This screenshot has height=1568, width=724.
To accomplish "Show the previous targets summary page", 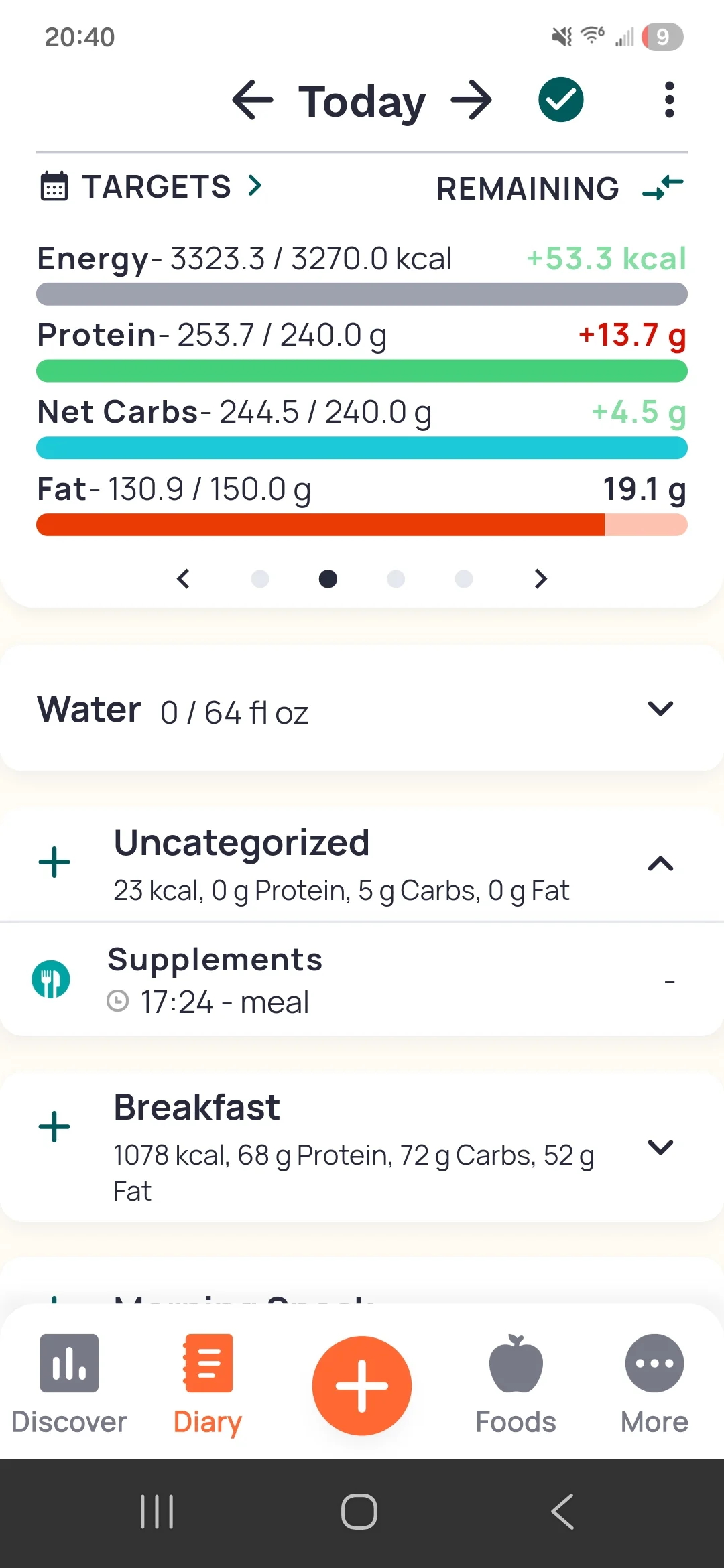I will pos(183,578).
